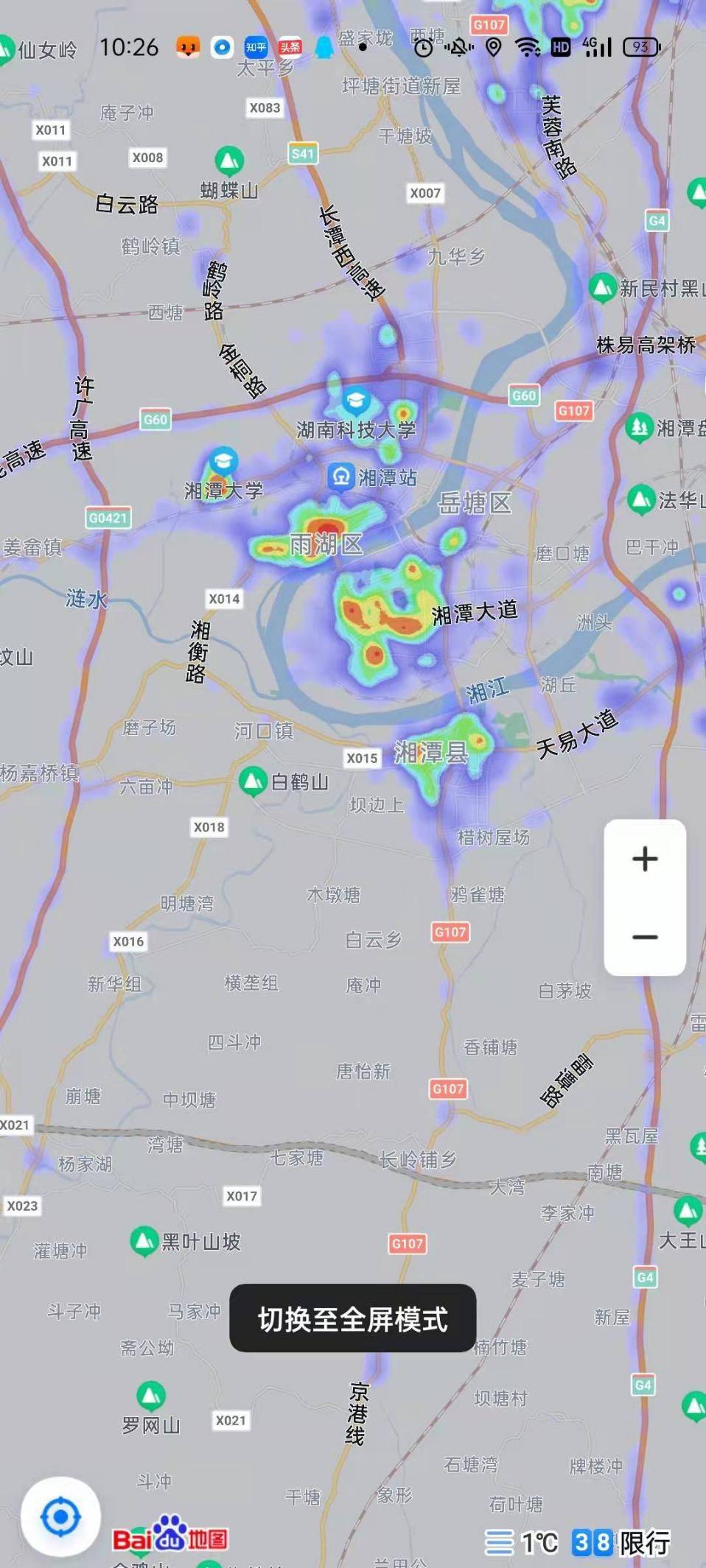Select the 湘潭站 station marker
This screenshot has width=706, height=1568.
(341, 477)
